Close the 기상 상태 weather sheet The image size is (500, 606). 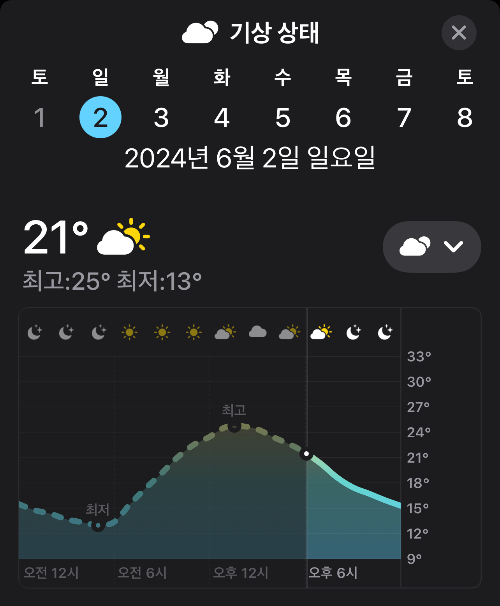[459, 33]
